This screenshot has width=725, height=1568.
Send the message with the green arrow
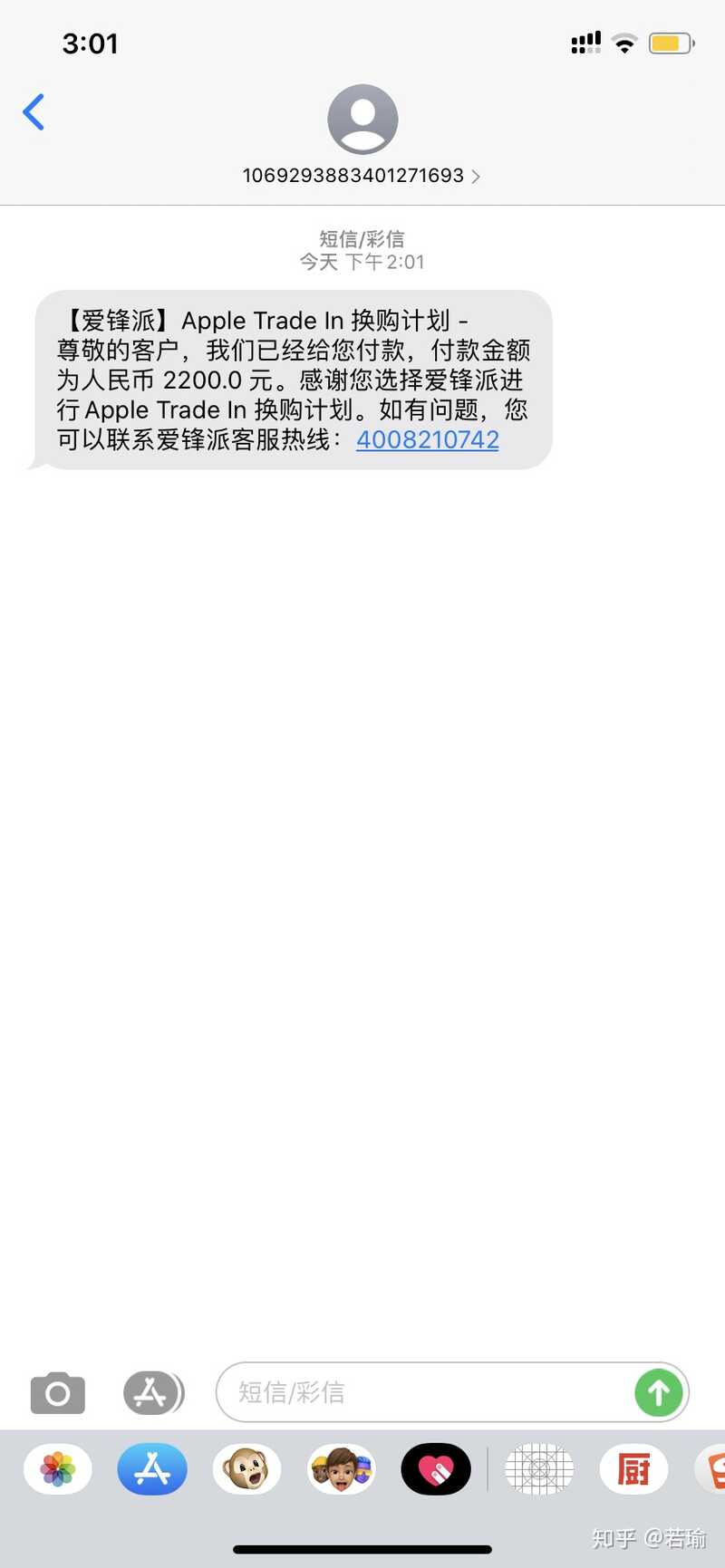tap(659, 1392)
